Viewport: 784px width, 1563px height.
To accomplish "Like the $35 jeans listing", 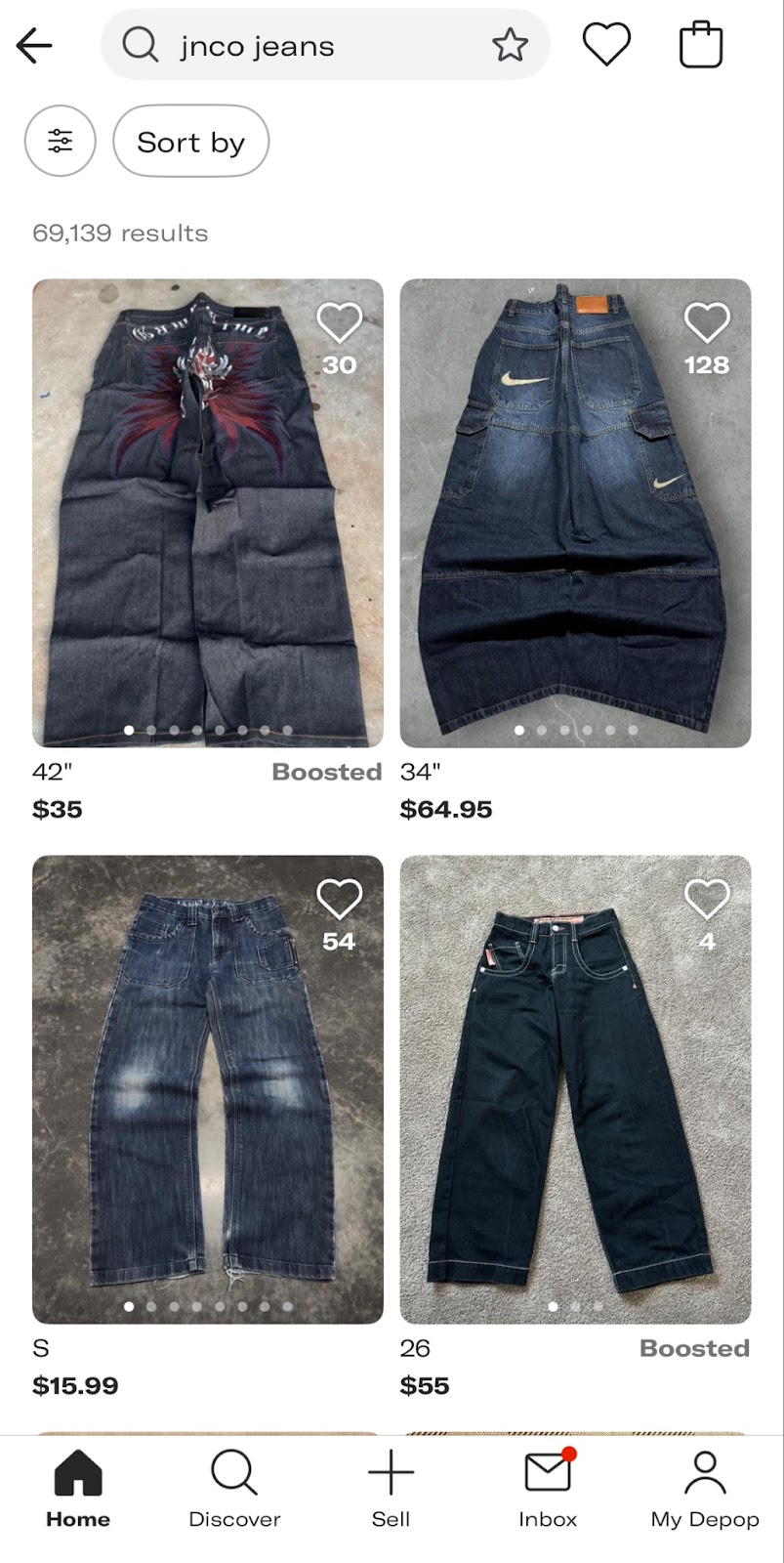I will coord(339,322).
